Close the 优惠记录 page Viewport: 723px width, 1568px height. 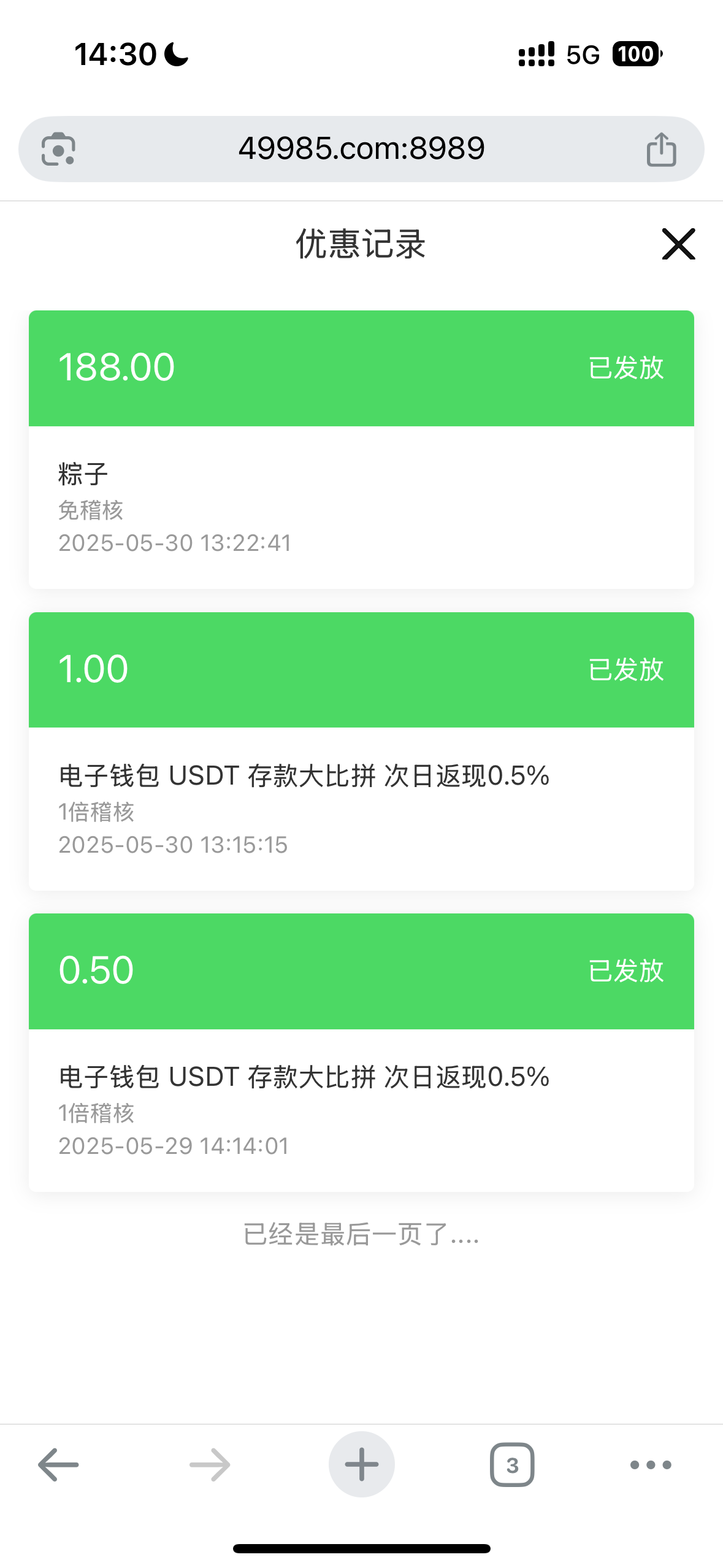click(678, 244)
